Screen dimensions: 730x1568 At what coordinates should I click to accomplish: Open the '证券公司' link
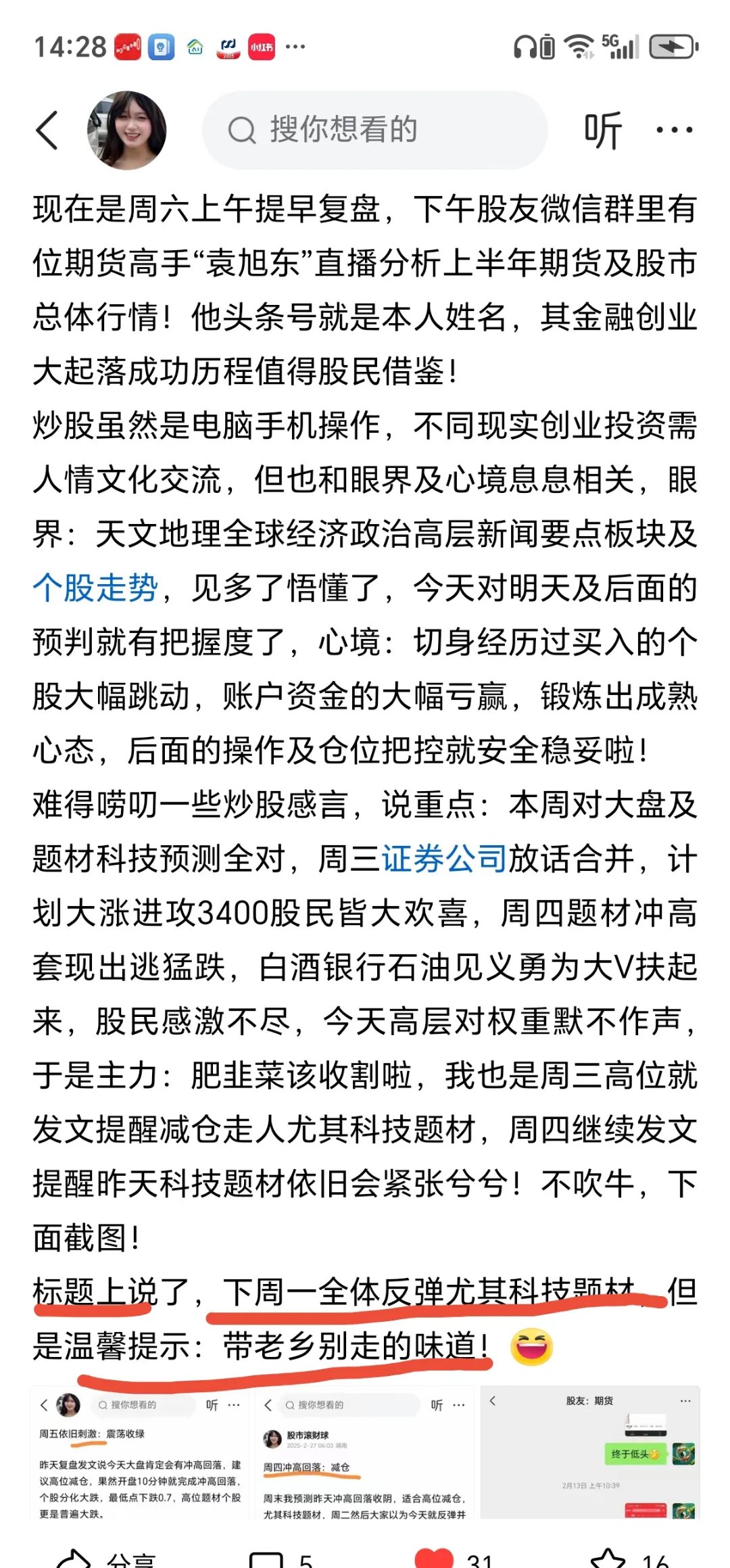tap(444, 859)
